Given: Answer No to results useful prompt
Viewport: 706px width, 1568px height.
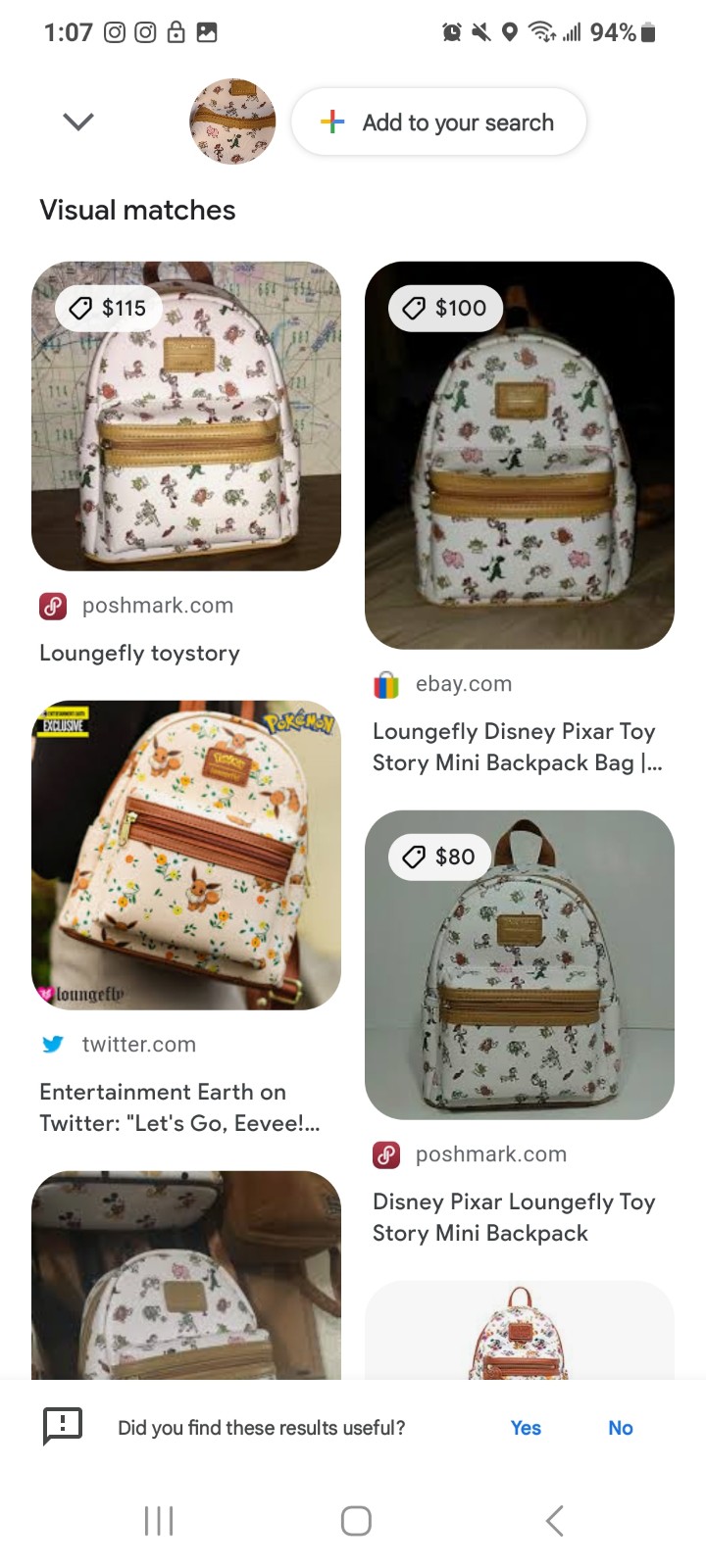Looking at the screenshot, I should point(620,1428).
